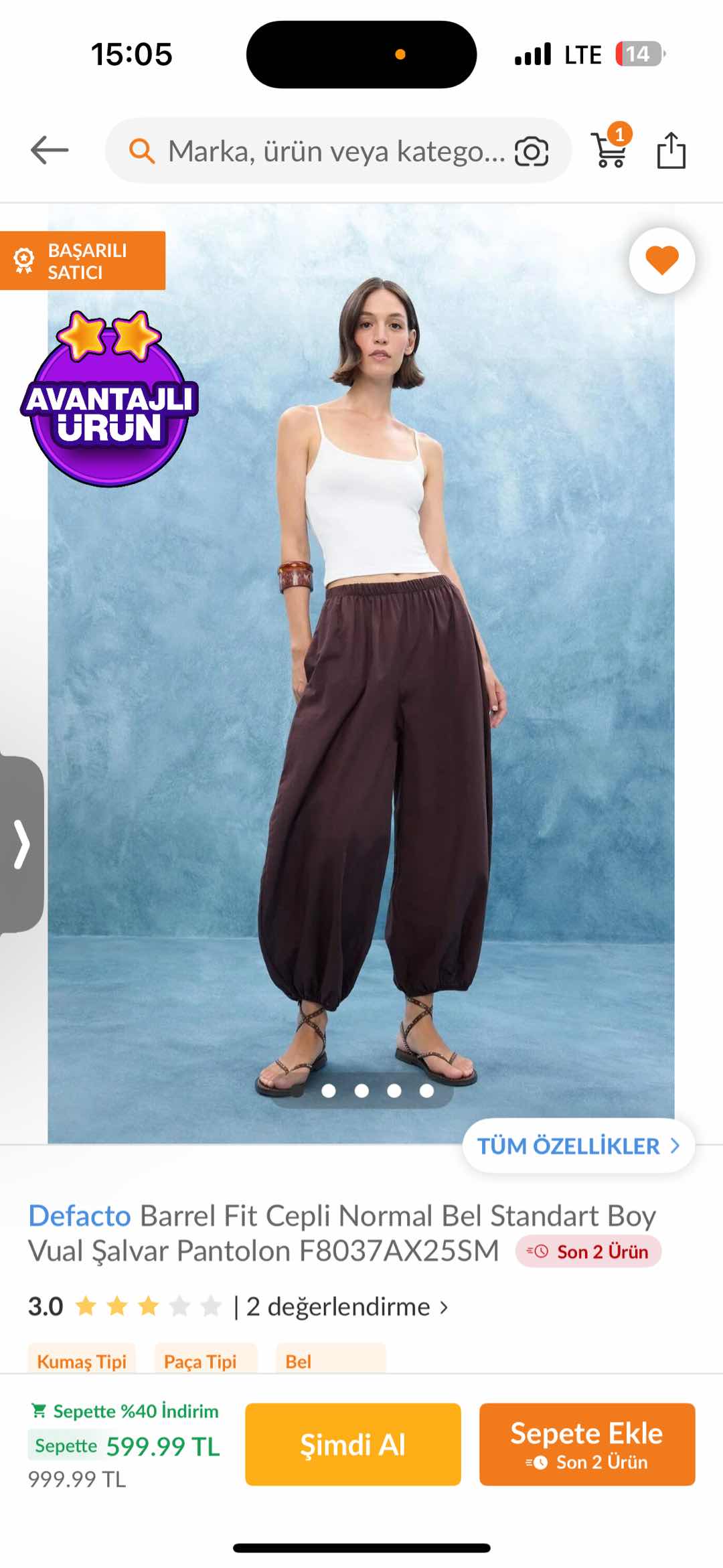Open TÜM ÖZELLİKLER details
The height and width of the screenshot is (1568, 723).
tap(578, 1146)
